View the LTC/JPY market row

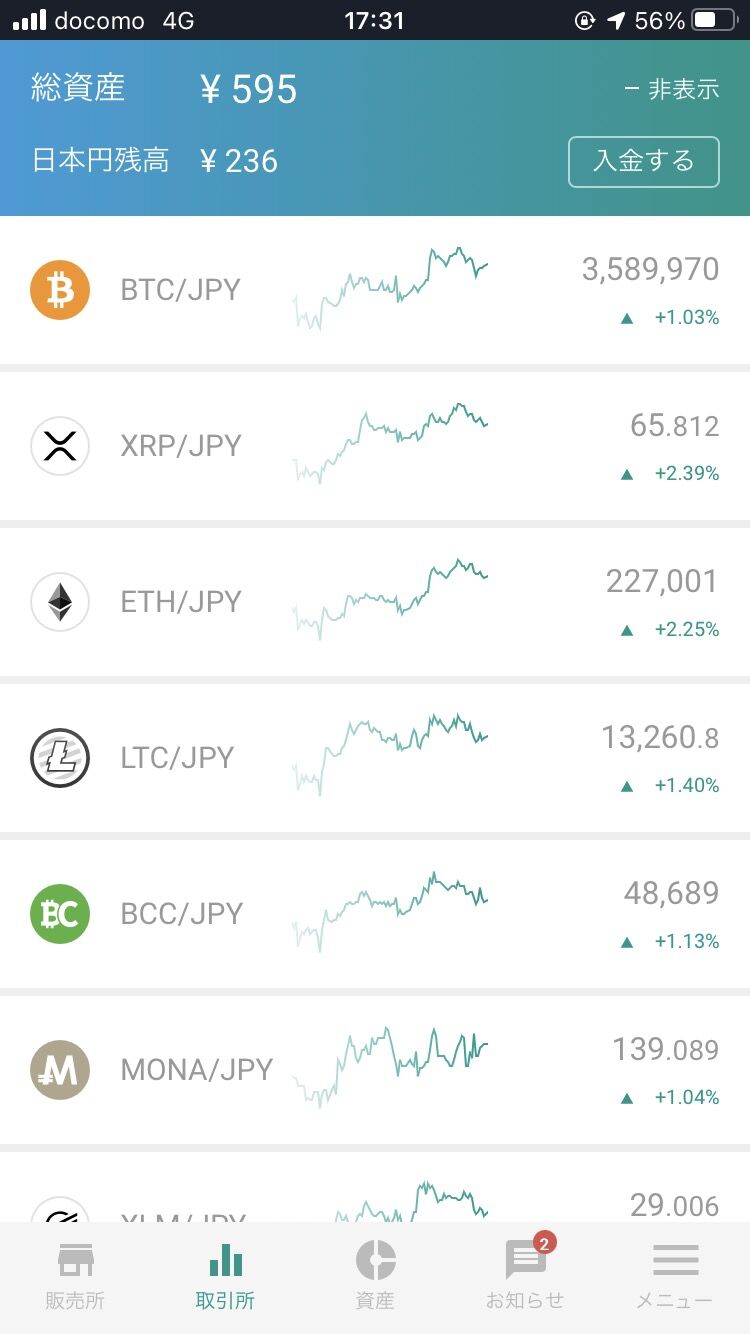click(x=375, y=758)
